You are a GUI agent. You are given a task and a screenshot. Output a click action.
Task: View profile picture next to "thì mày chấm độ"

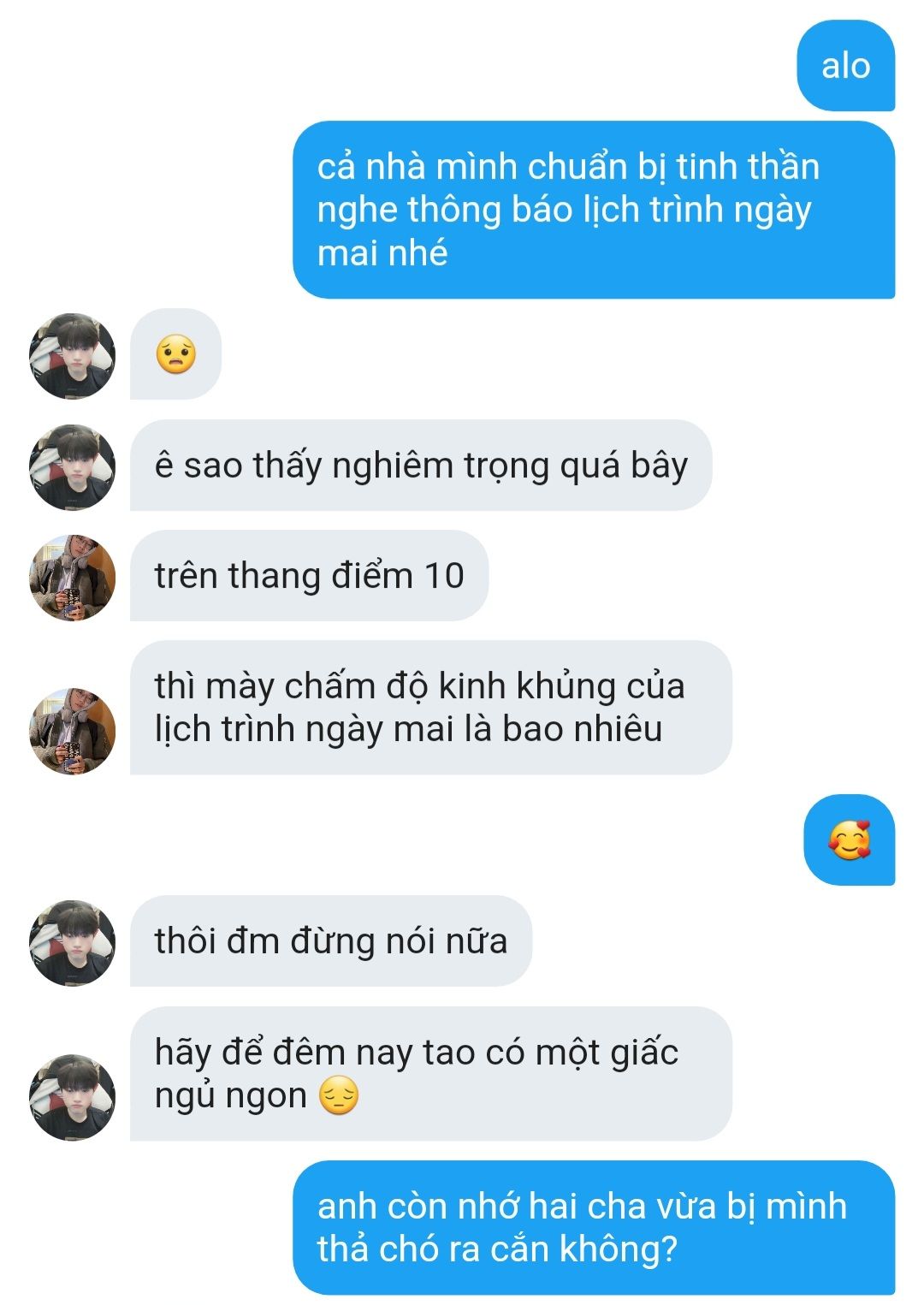click(x=72, y=731)
